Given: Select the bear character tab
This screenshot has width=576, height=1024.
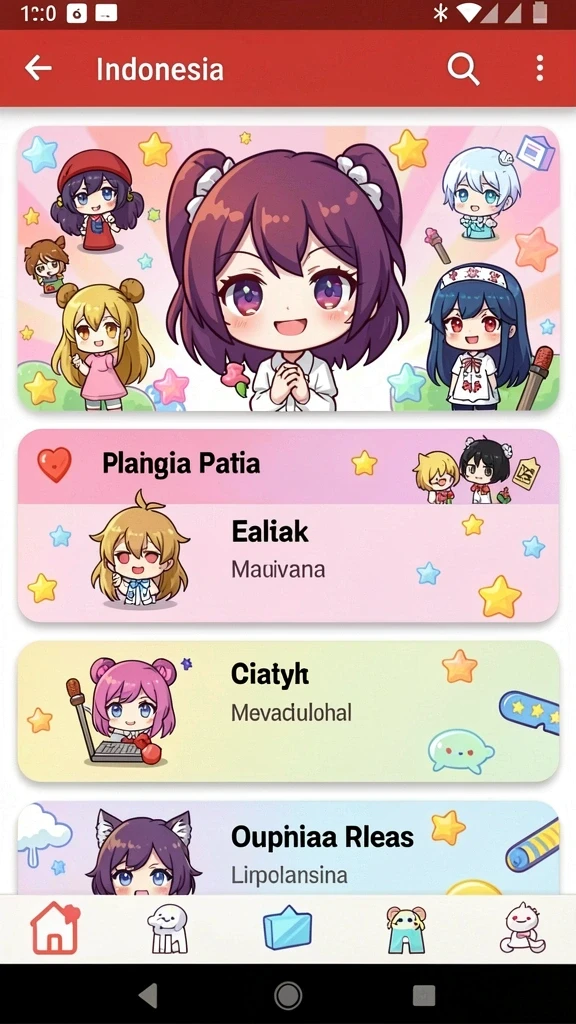Looking at the screenshot, I should tap(406, 929).
